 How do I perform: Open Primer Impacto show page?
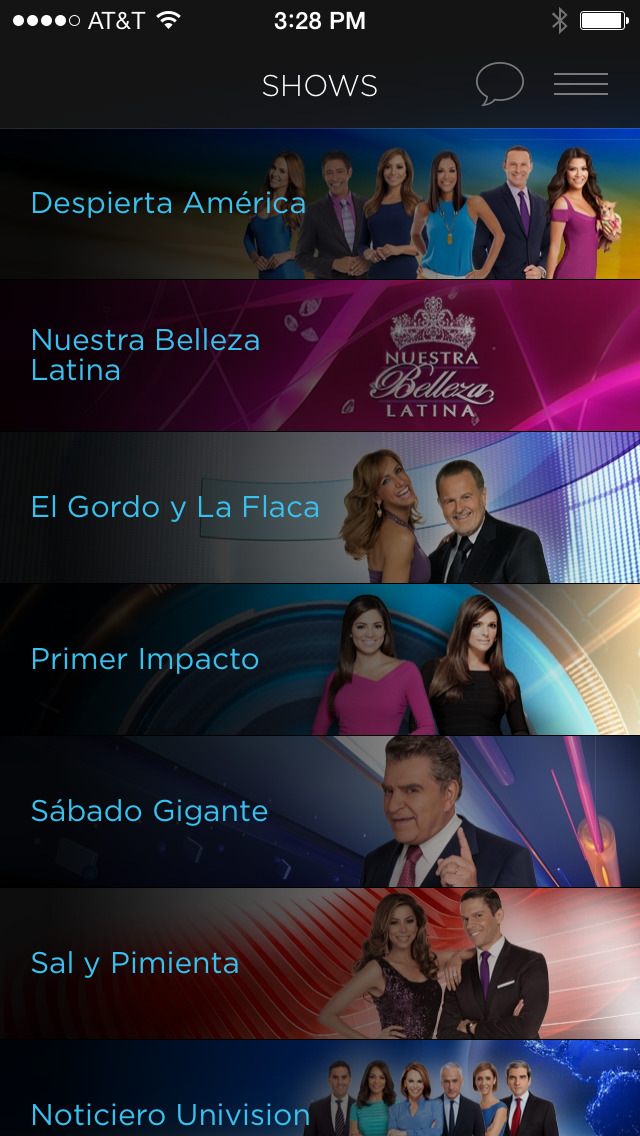tap(320, 660)
